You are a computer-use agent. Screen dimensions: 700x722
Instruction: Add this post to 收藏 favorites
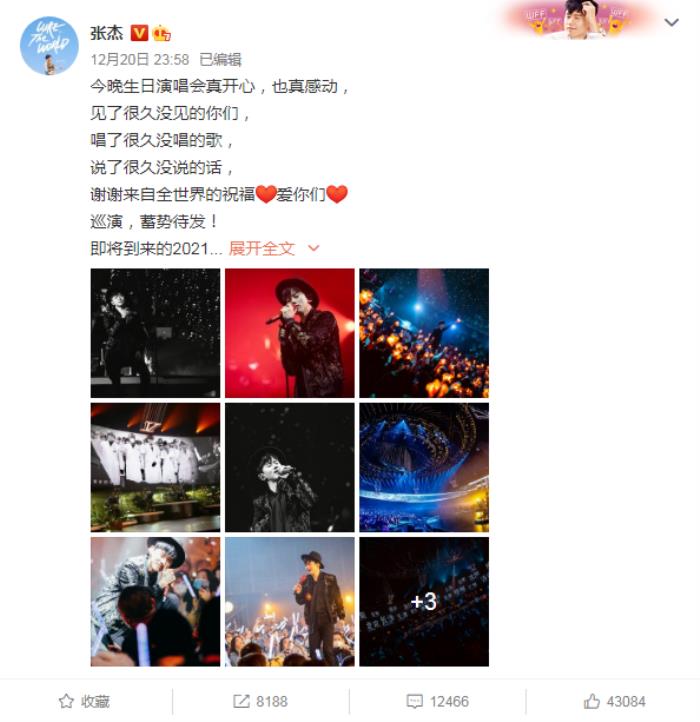coord(85,701)
